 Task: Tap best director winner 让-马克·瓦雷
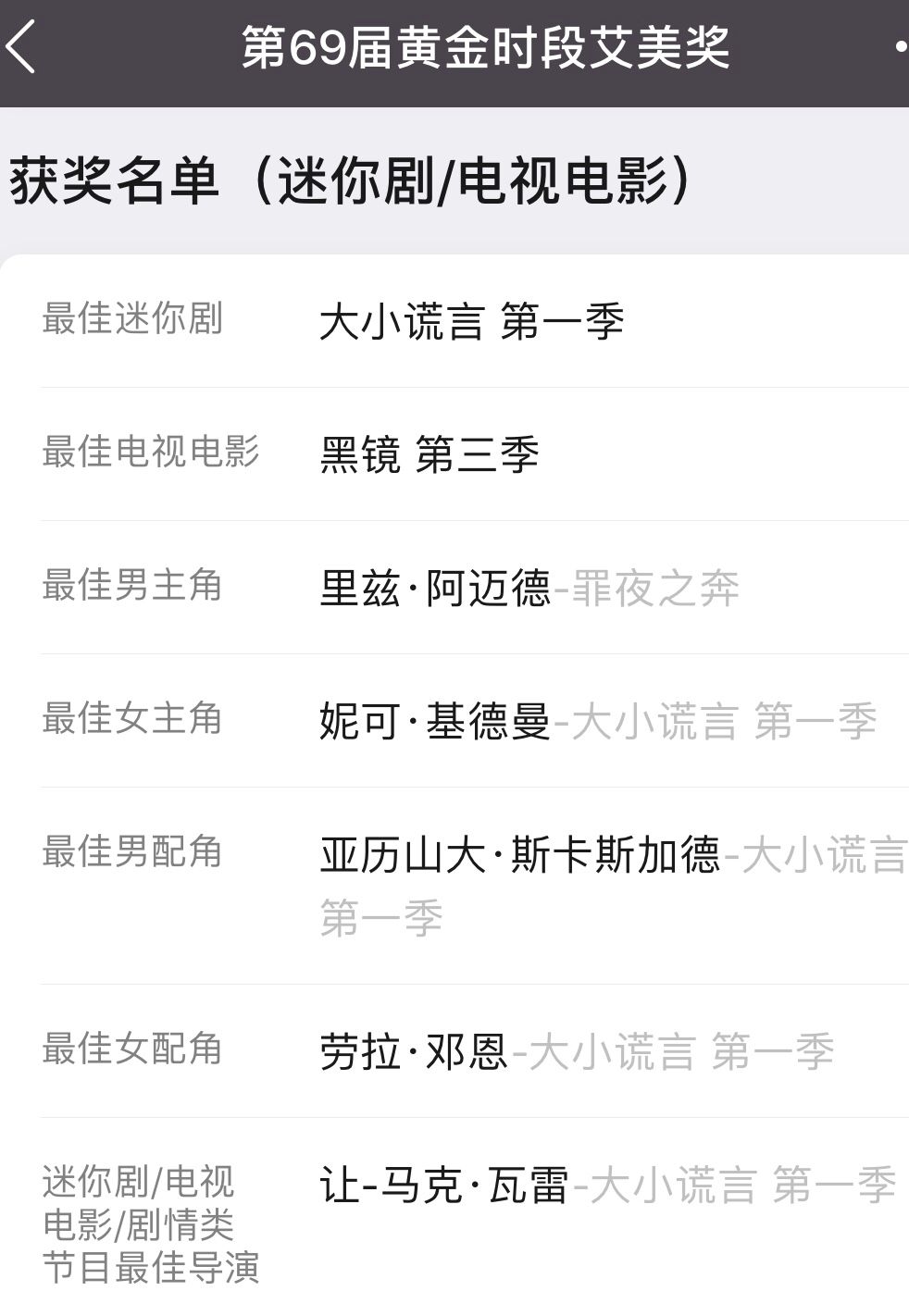(443, 1186)
